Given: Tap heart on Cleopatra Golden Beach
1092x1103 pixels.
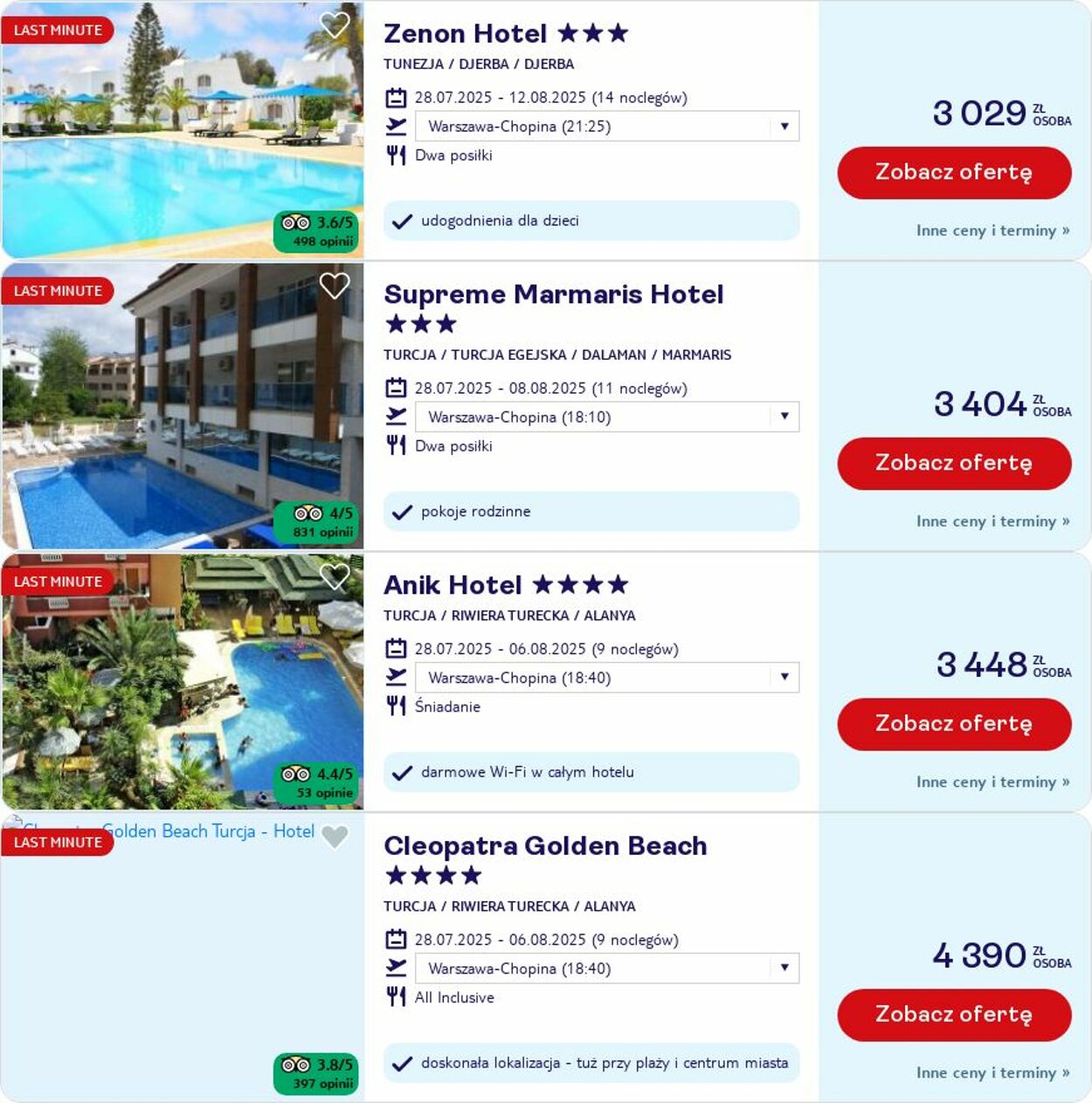Looking at the screenshot, I should 334,837.
